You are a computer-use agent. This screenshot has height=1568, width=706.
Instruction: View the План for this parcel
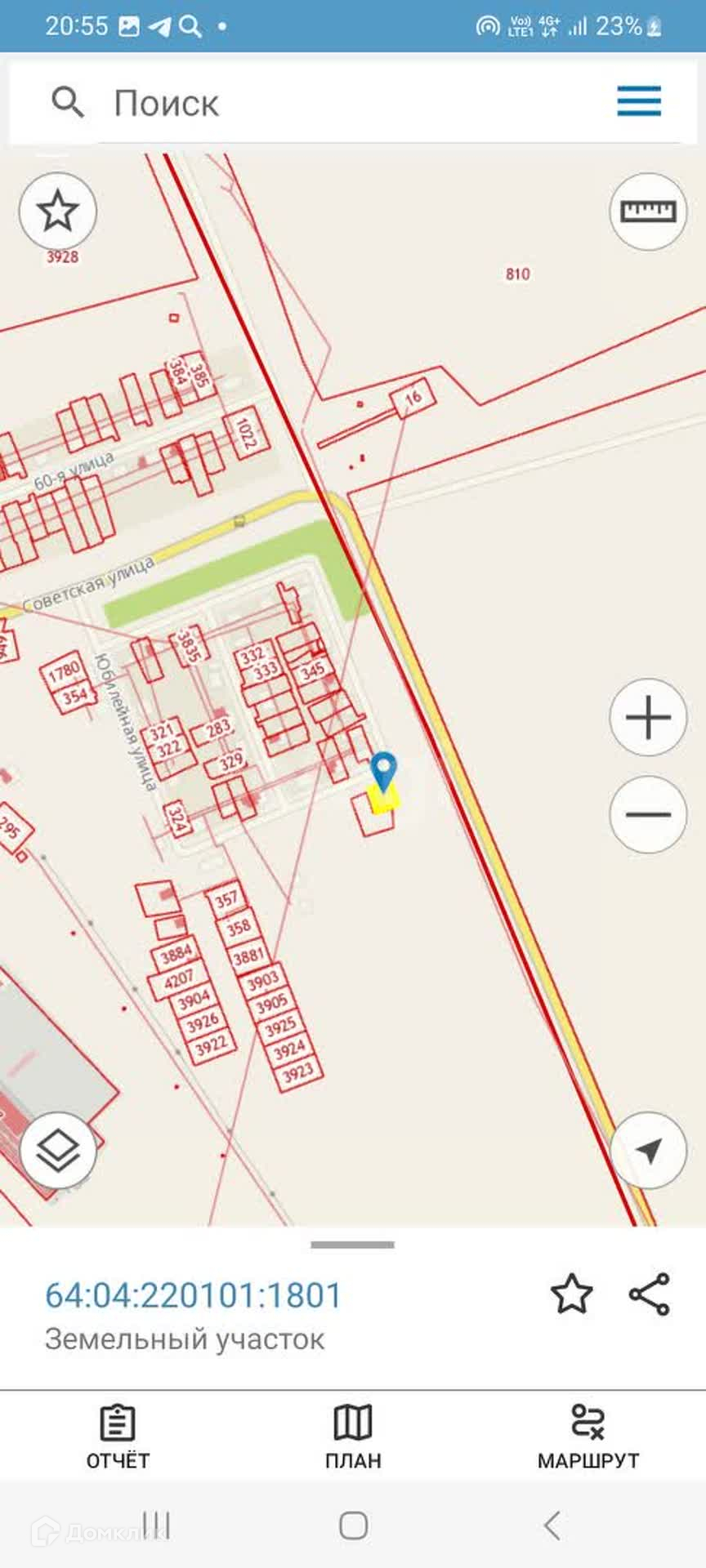(353, 1437)
